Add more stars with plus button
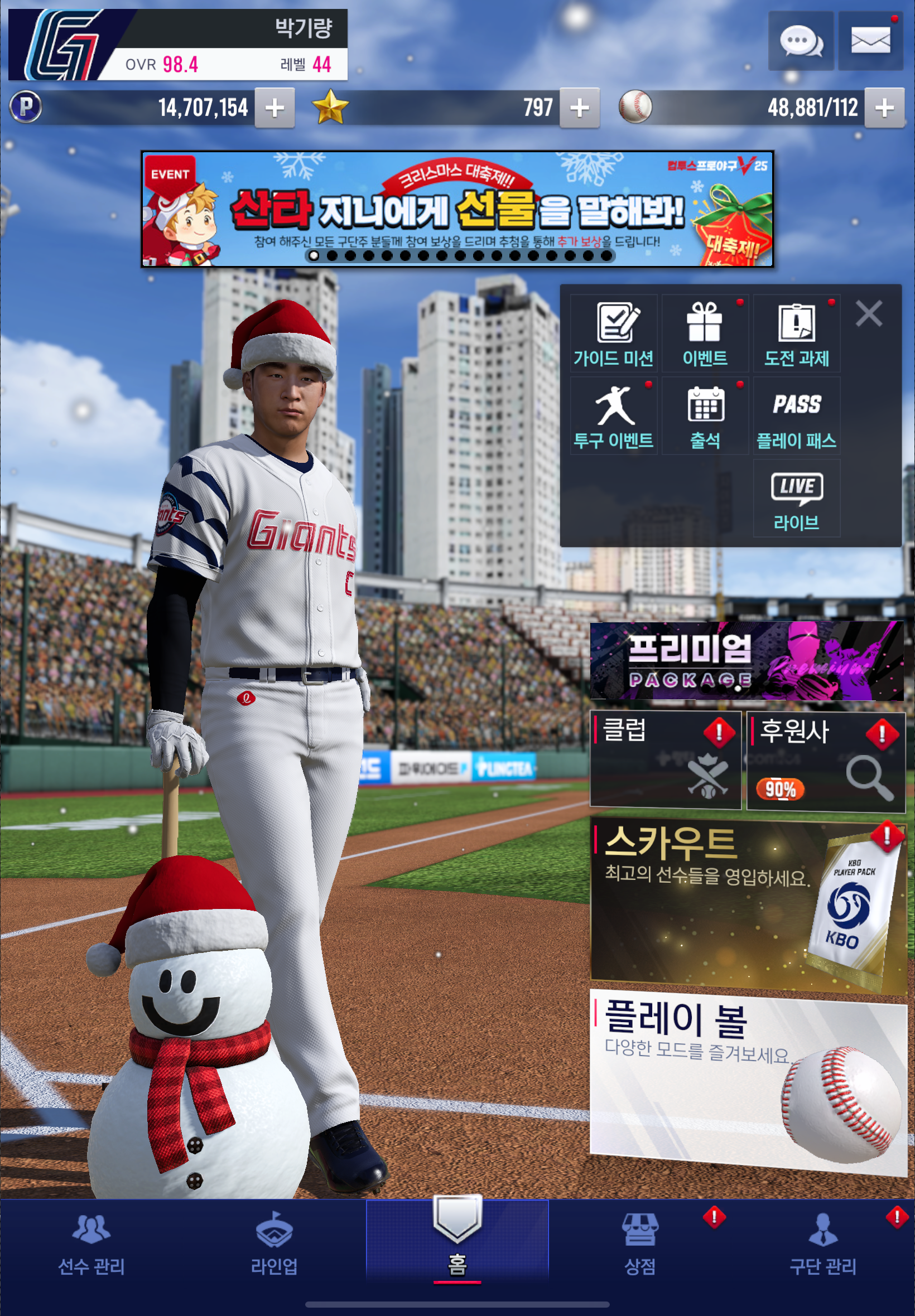 tap(580, 108)
